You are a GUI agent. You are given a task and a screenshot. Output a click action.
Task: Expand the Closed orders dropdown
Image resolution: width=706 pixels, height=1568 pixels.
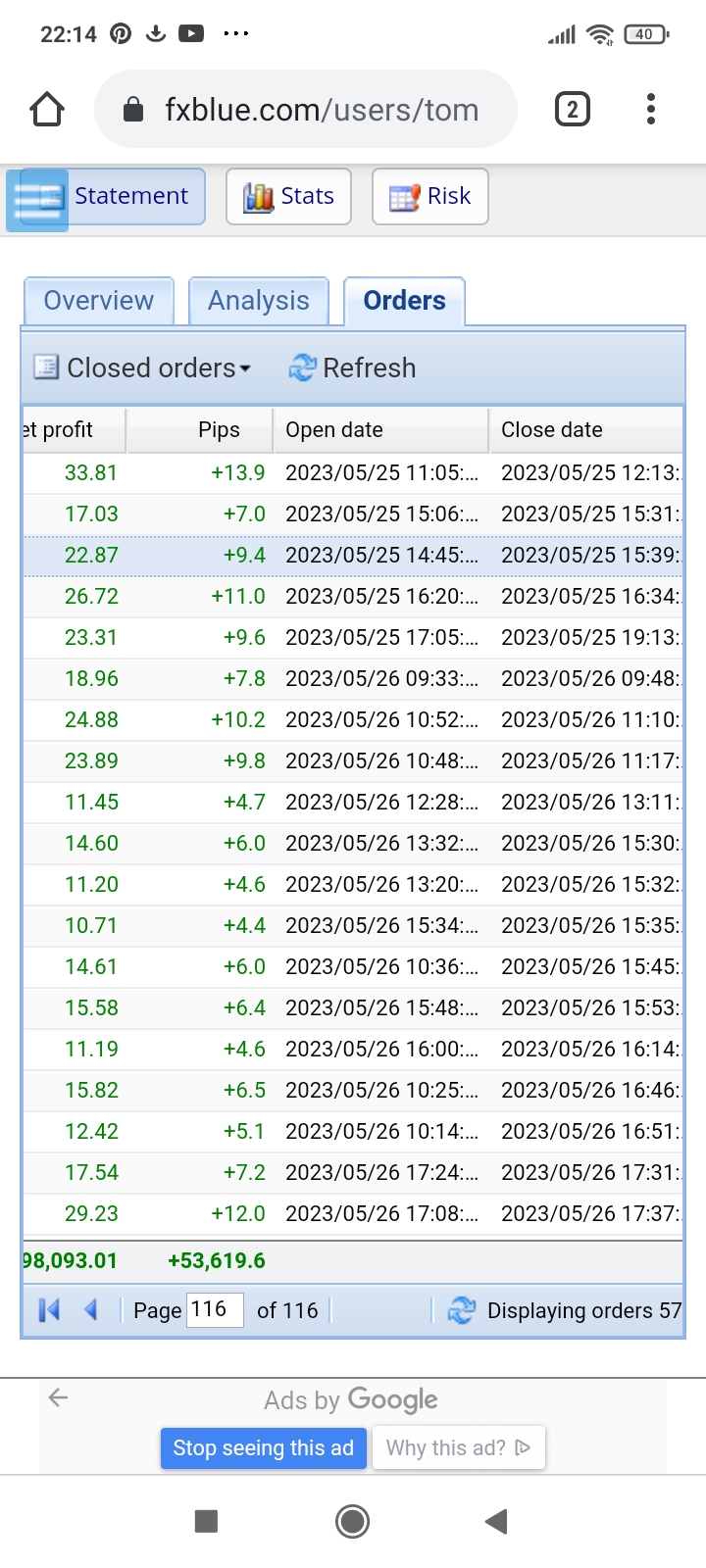pos(143,367)
